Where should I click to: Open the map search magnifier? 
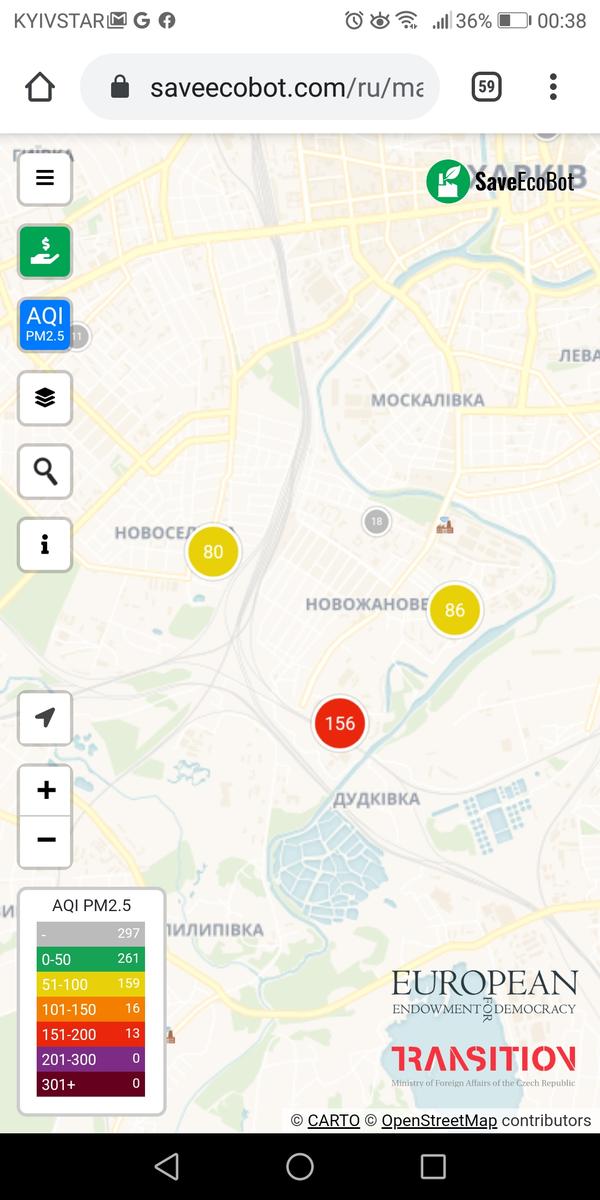coord(45,471)
